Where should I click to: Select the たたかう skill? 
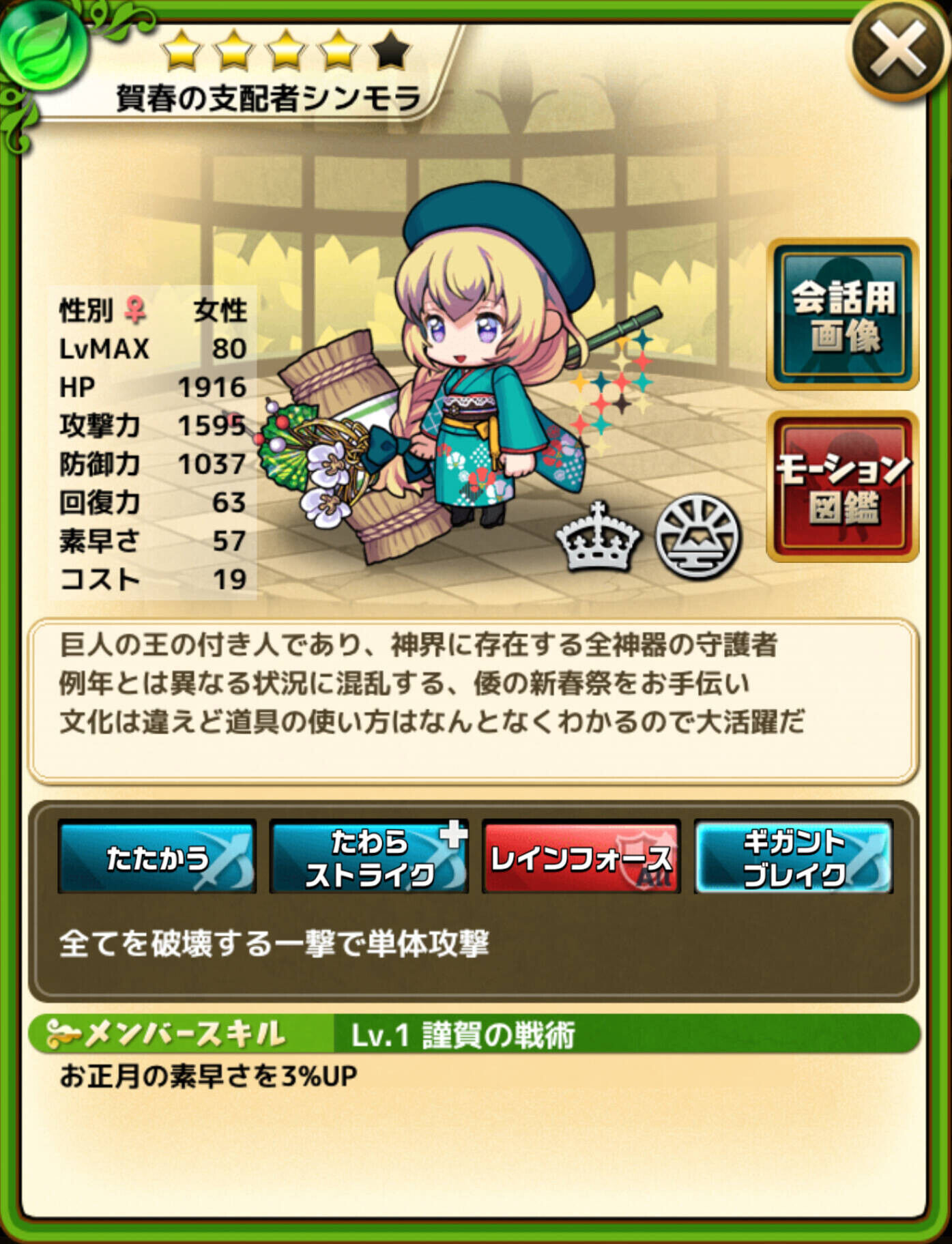(157, 857)
